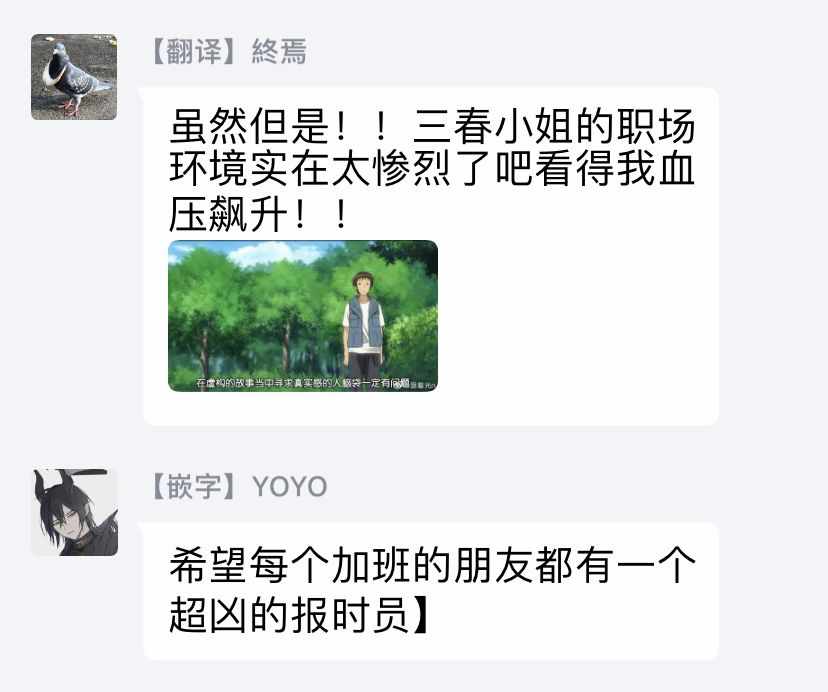Open YOYO's profile avatar
The height and width of the screenshot is (692, 828).
point(74,512)
